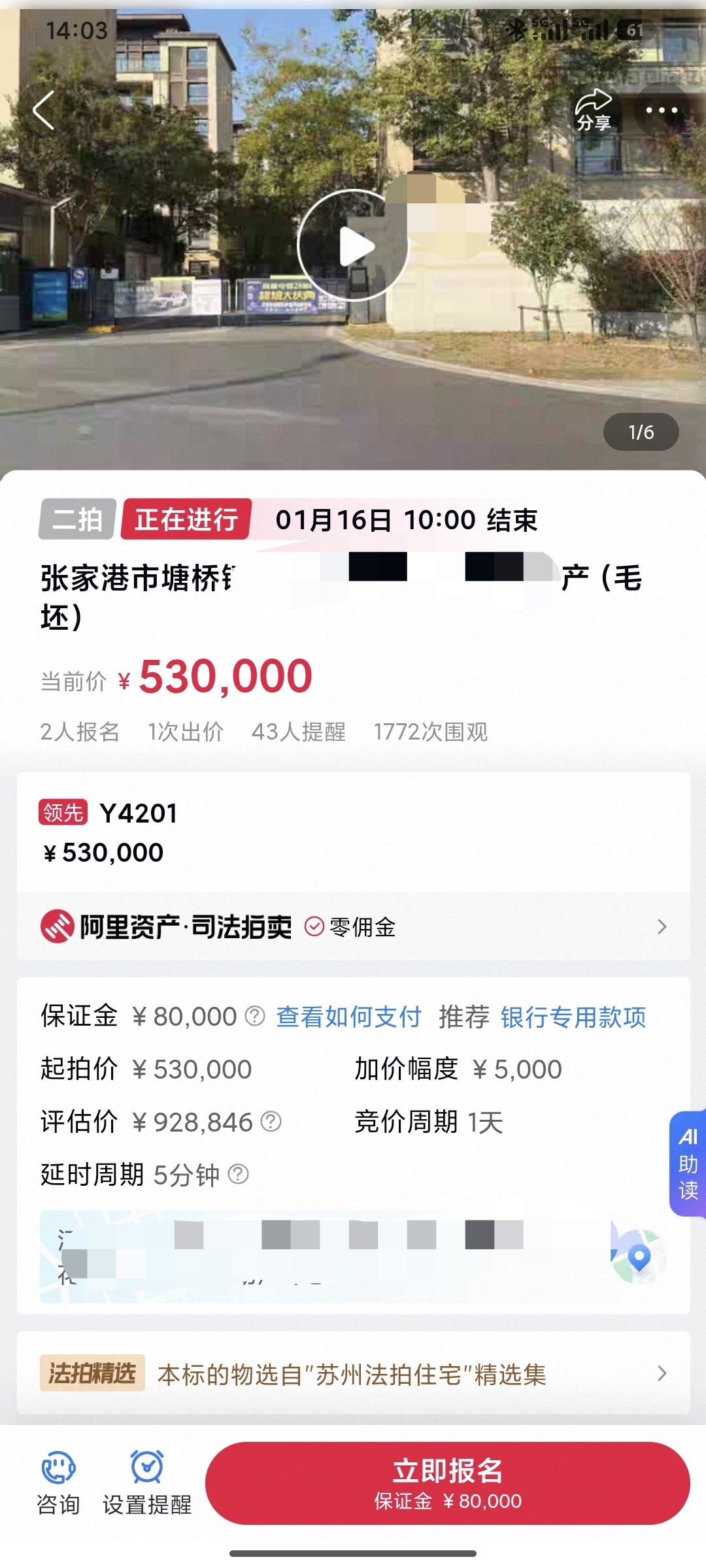Share this auction listing

(x=593, y=110)
